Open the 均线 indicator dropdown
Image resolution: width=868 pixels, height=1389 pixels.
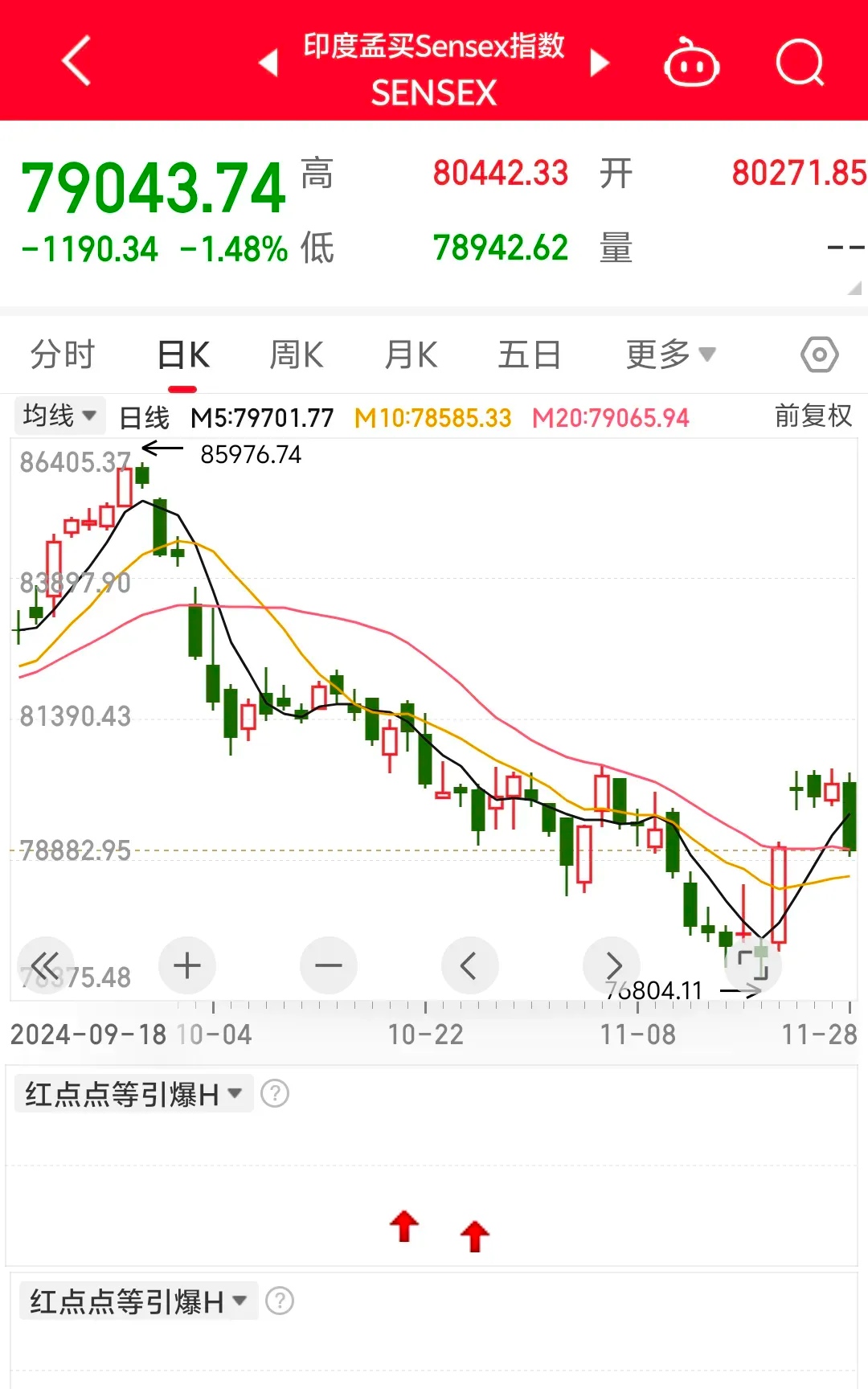click(x=59, y=416)
